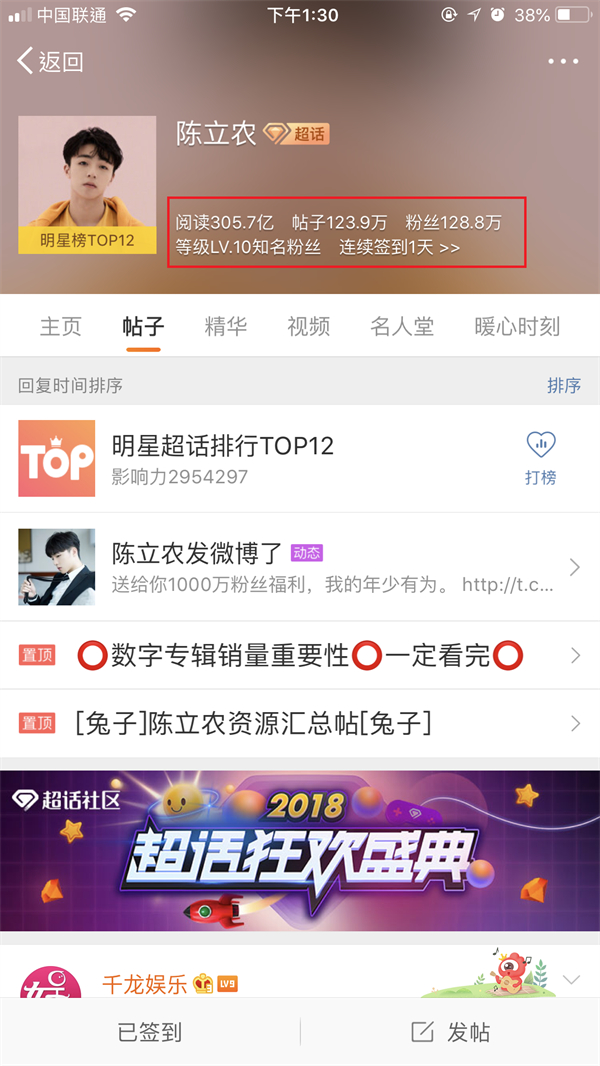View 连续签到1天 details
This screenshot has height=1066, width=600.
(399, 247)
